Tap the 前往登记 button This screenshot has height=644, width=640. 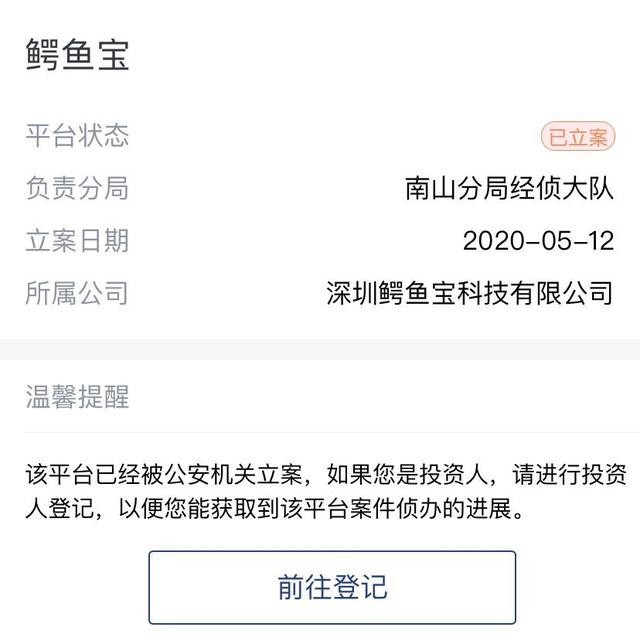coord(332,587)
